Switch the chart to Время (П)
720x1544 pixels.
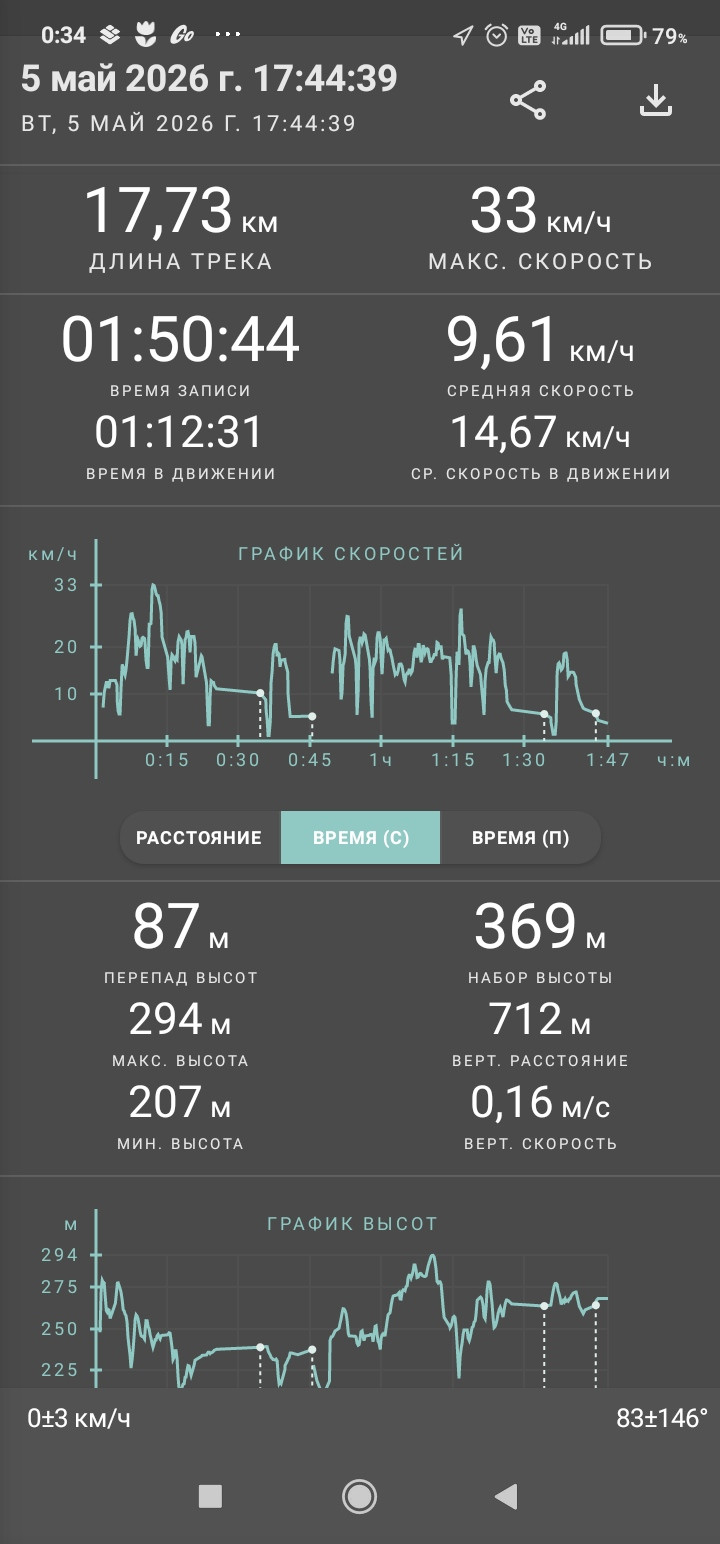pyautogui.click(x=520, y=838)
